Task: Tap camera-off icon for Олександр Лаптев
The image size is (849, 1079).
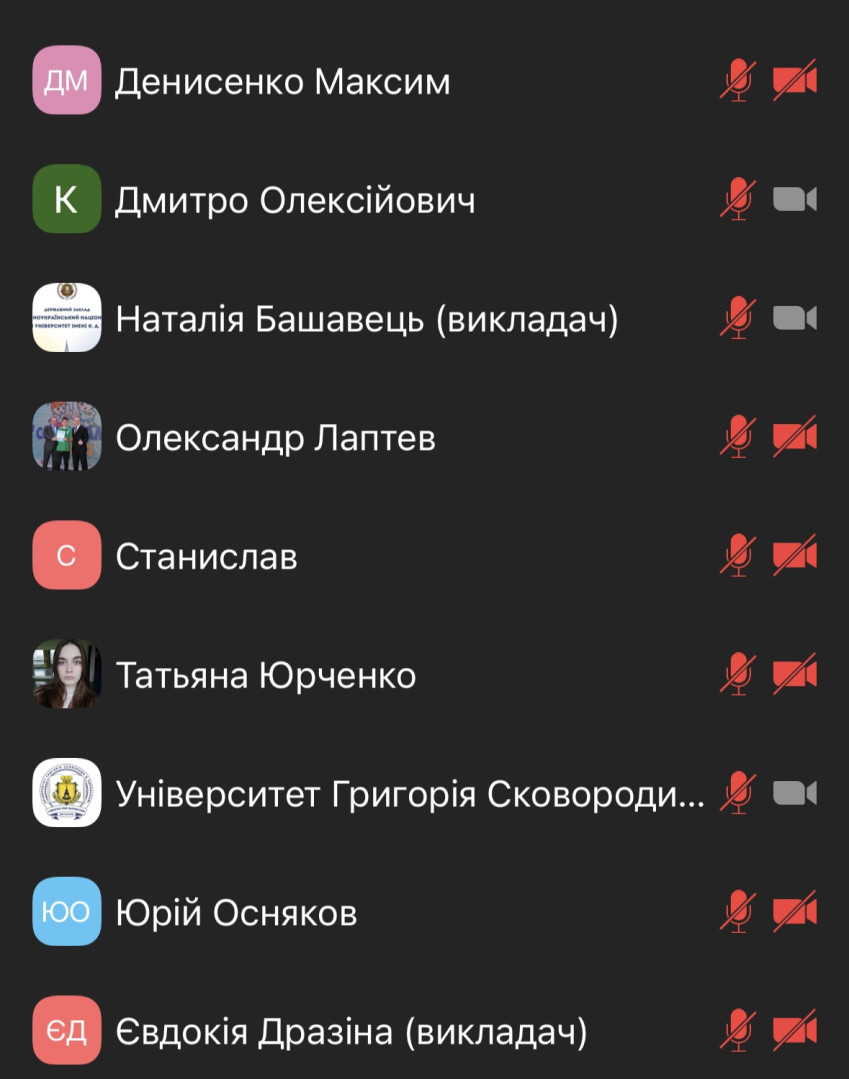Action: click(795, 438)
